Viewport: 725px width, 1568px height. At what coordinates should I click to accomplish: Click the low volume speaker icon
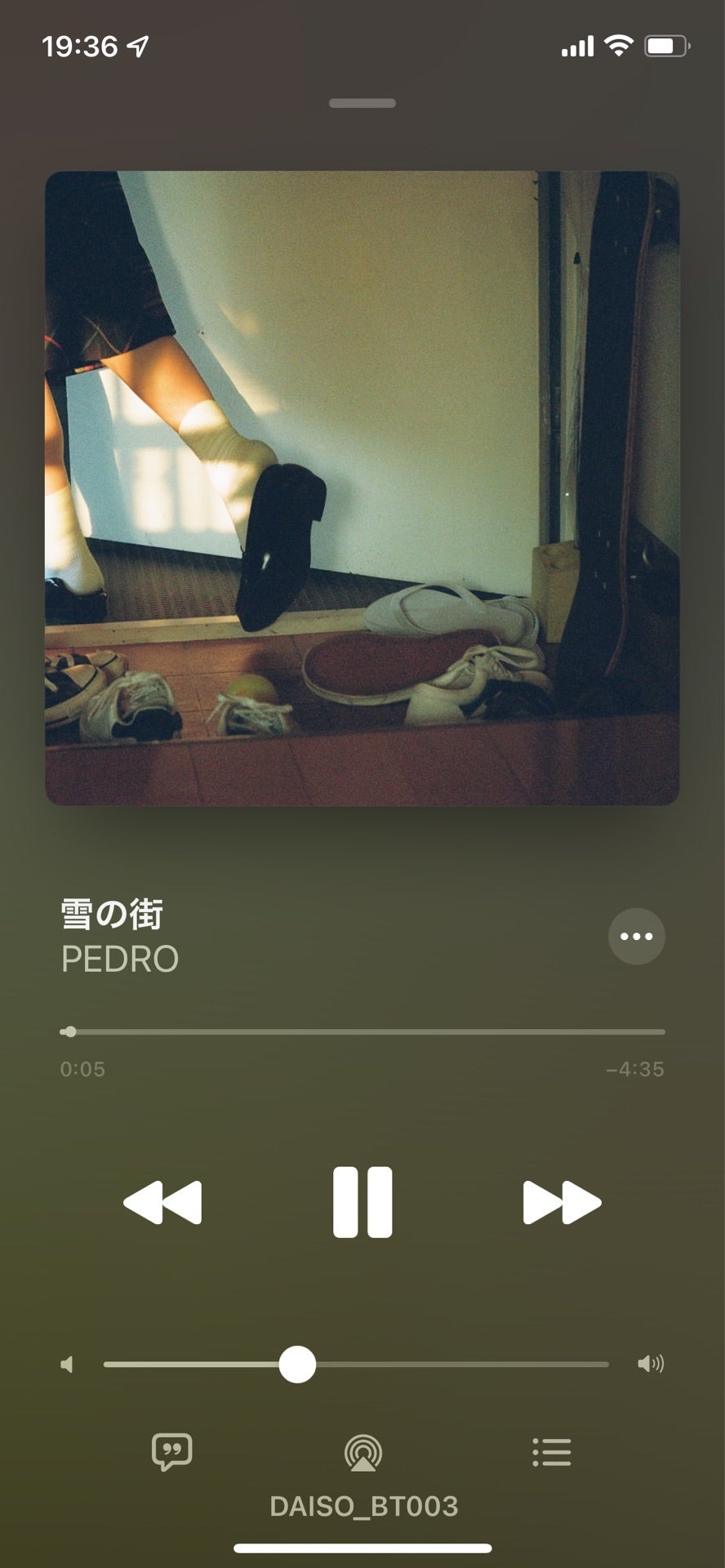(x=69, y=1363)
